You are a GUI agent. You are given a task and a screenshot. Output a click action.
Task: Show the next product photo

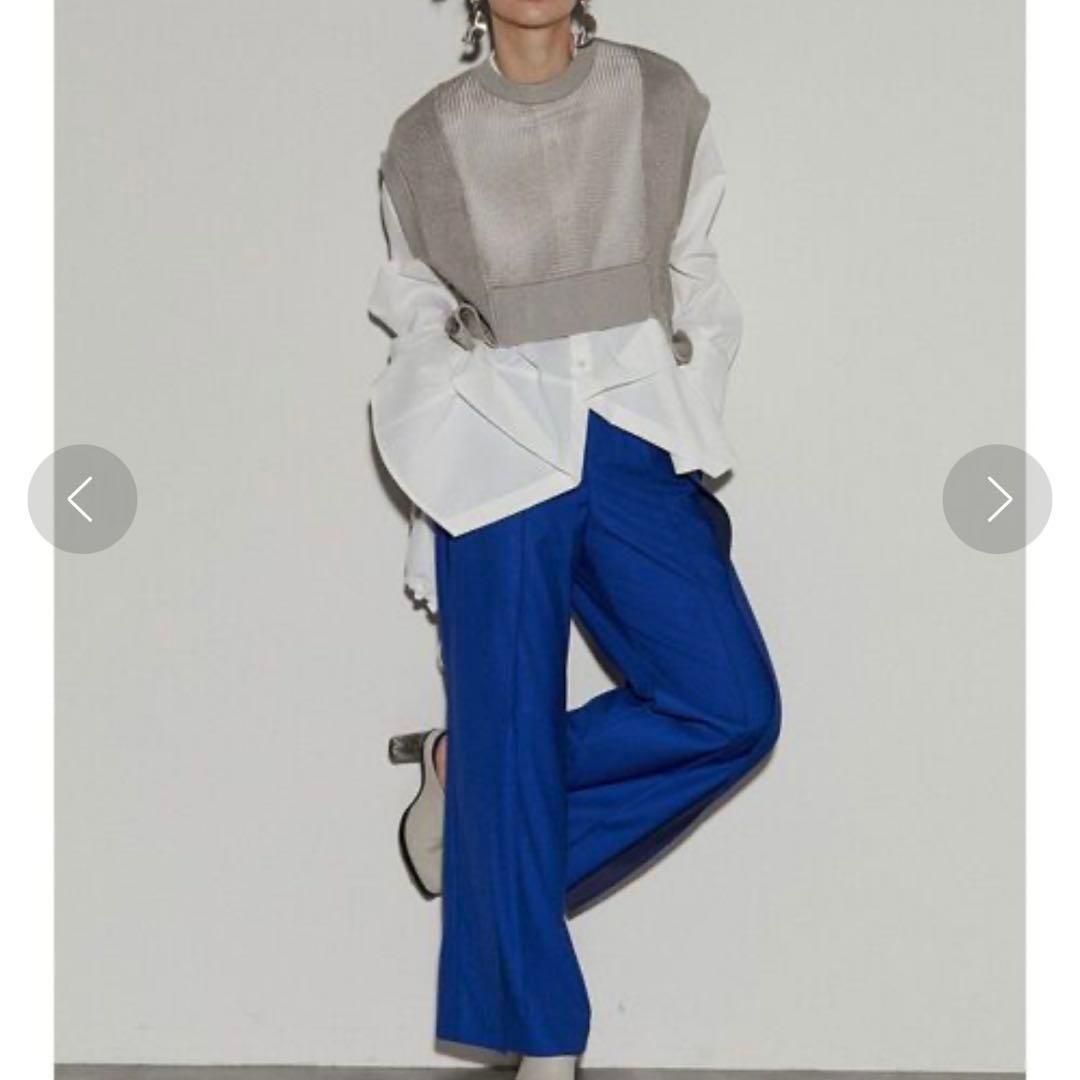[997, 499]
